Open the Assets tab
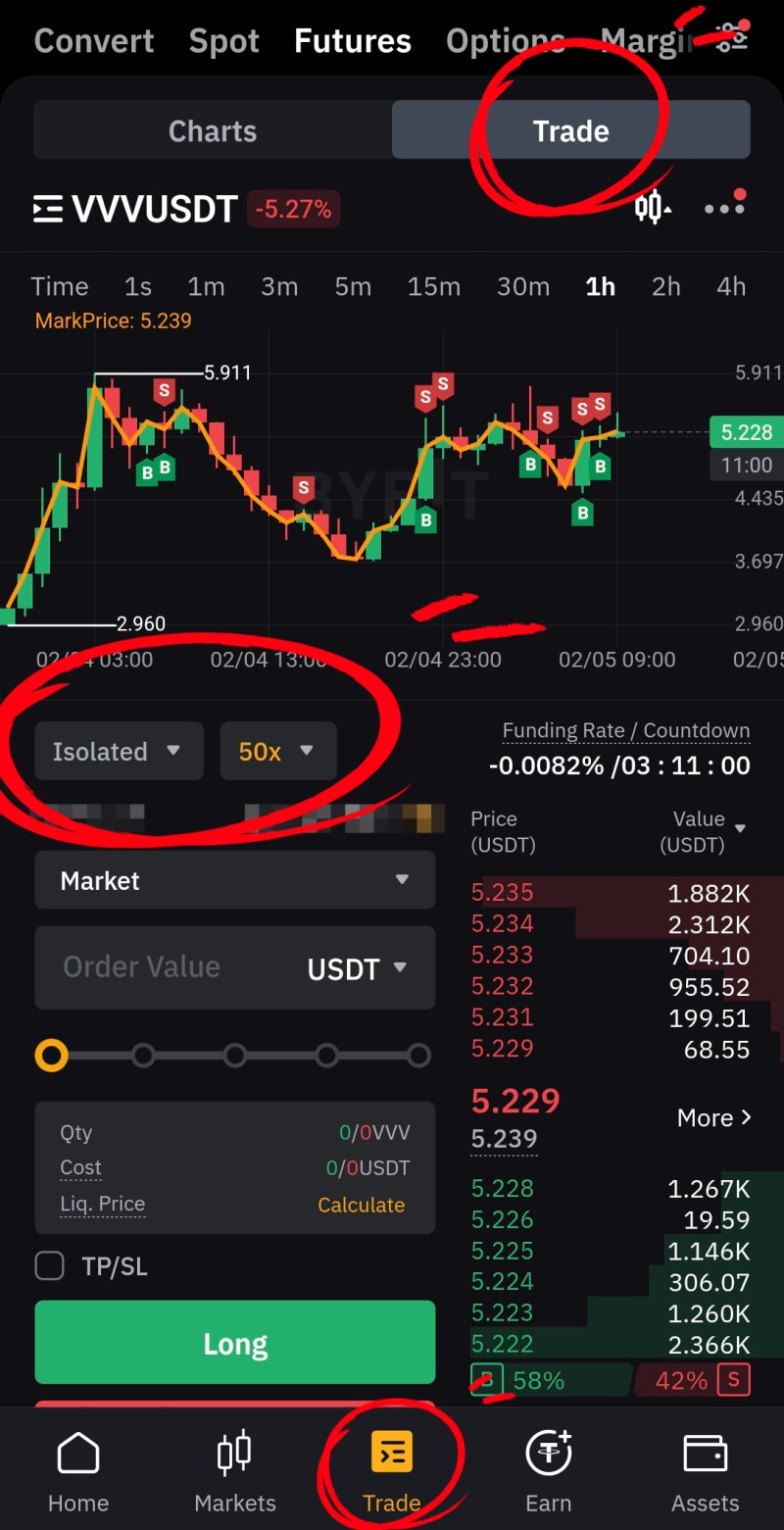The width and height of the screenshot is (784, 1530). coord(705,1471)
